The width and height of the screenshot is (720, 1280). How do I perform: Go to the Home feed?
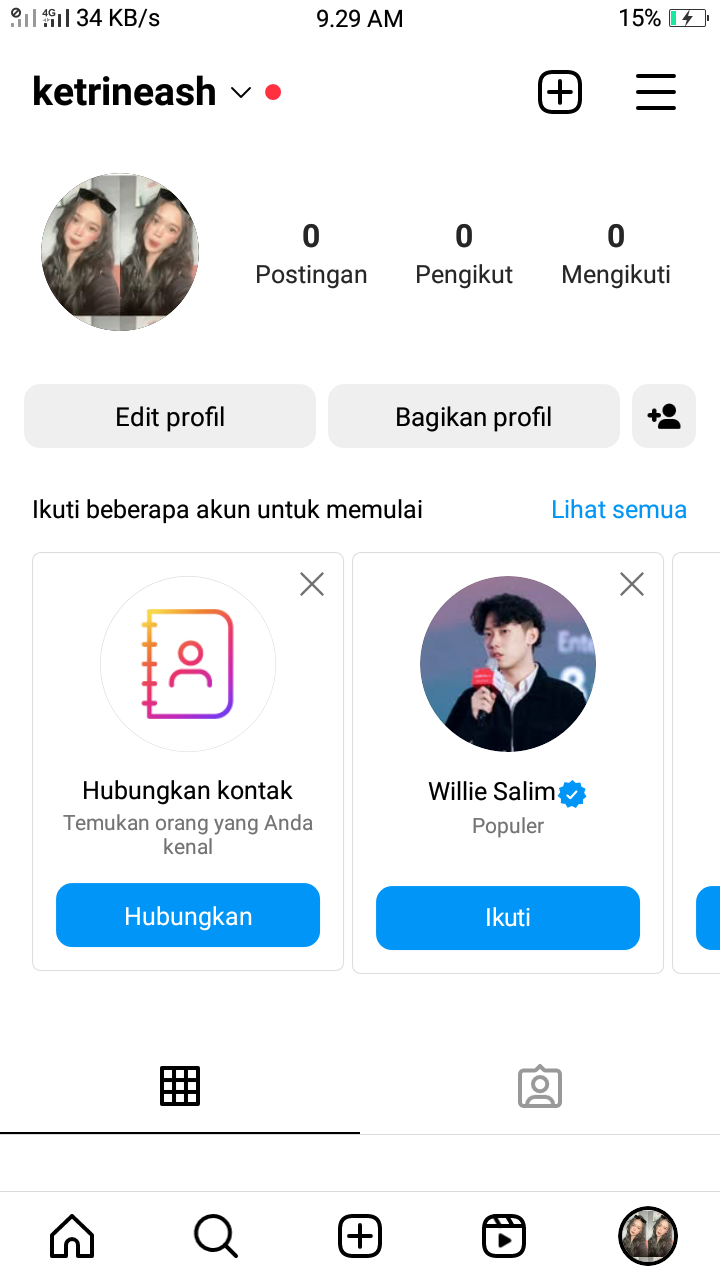72,1236
